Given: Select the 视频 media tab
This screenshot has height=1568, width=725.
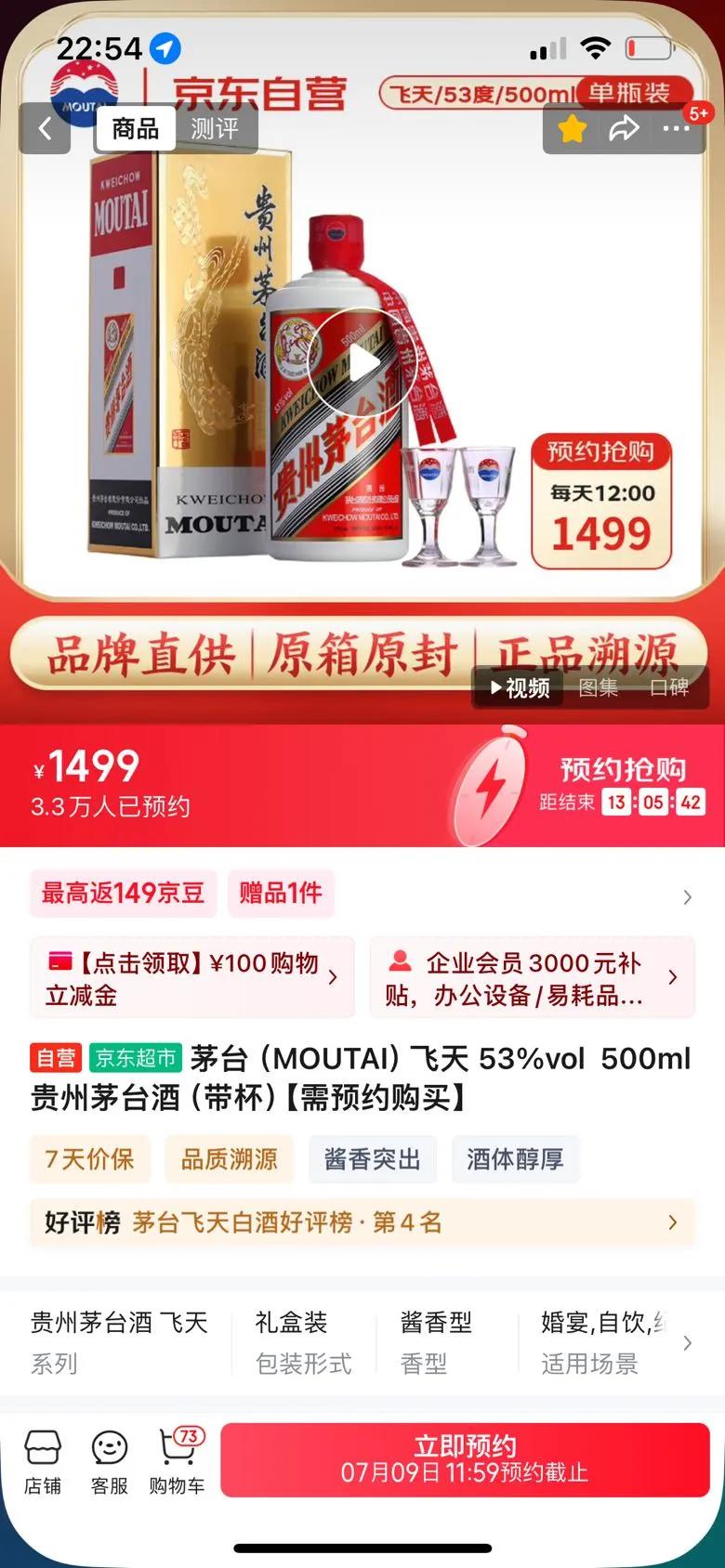Looking at the screenshot, I should click(521, 687).
